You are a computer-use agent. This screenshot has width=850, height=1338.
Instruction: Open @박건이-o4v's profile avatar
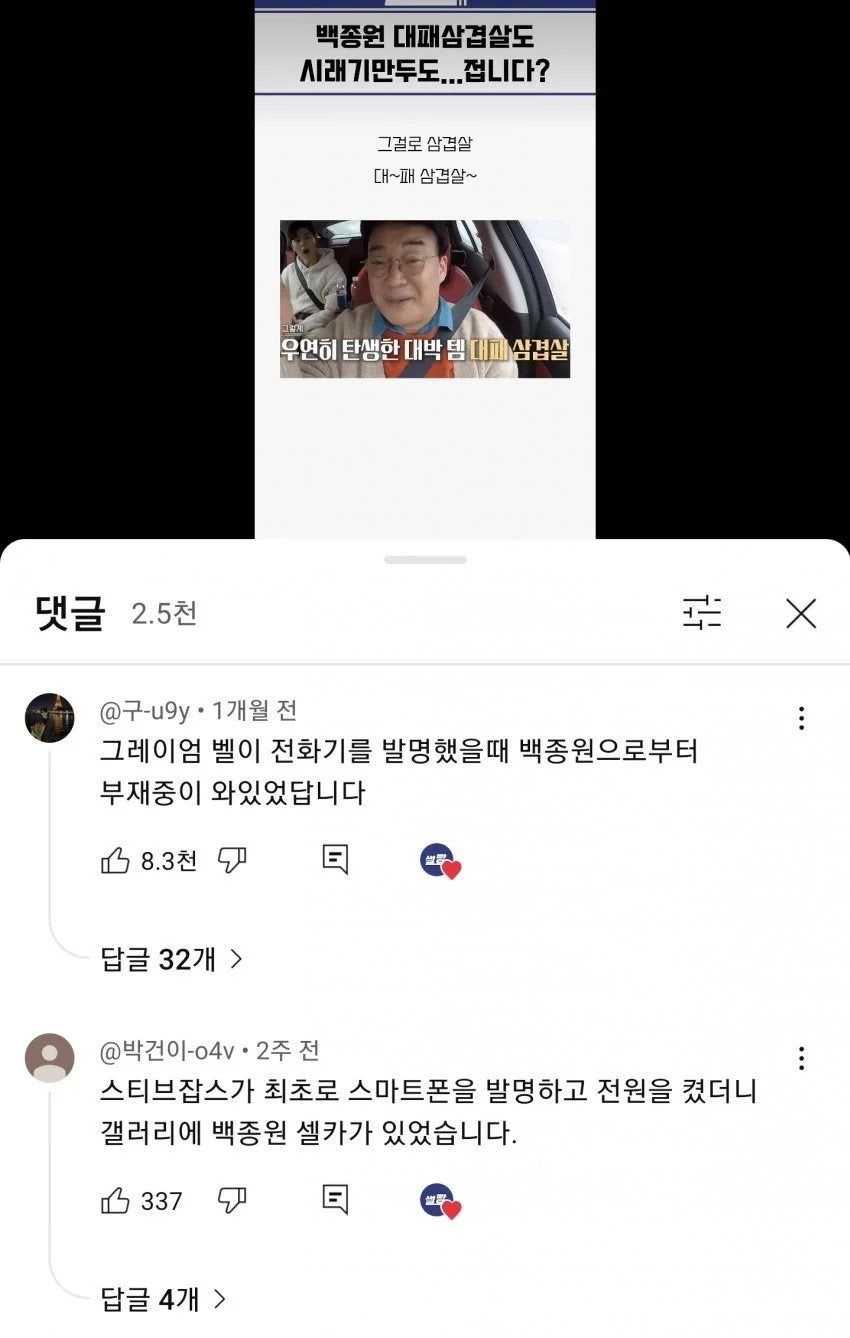point(50,1058)
